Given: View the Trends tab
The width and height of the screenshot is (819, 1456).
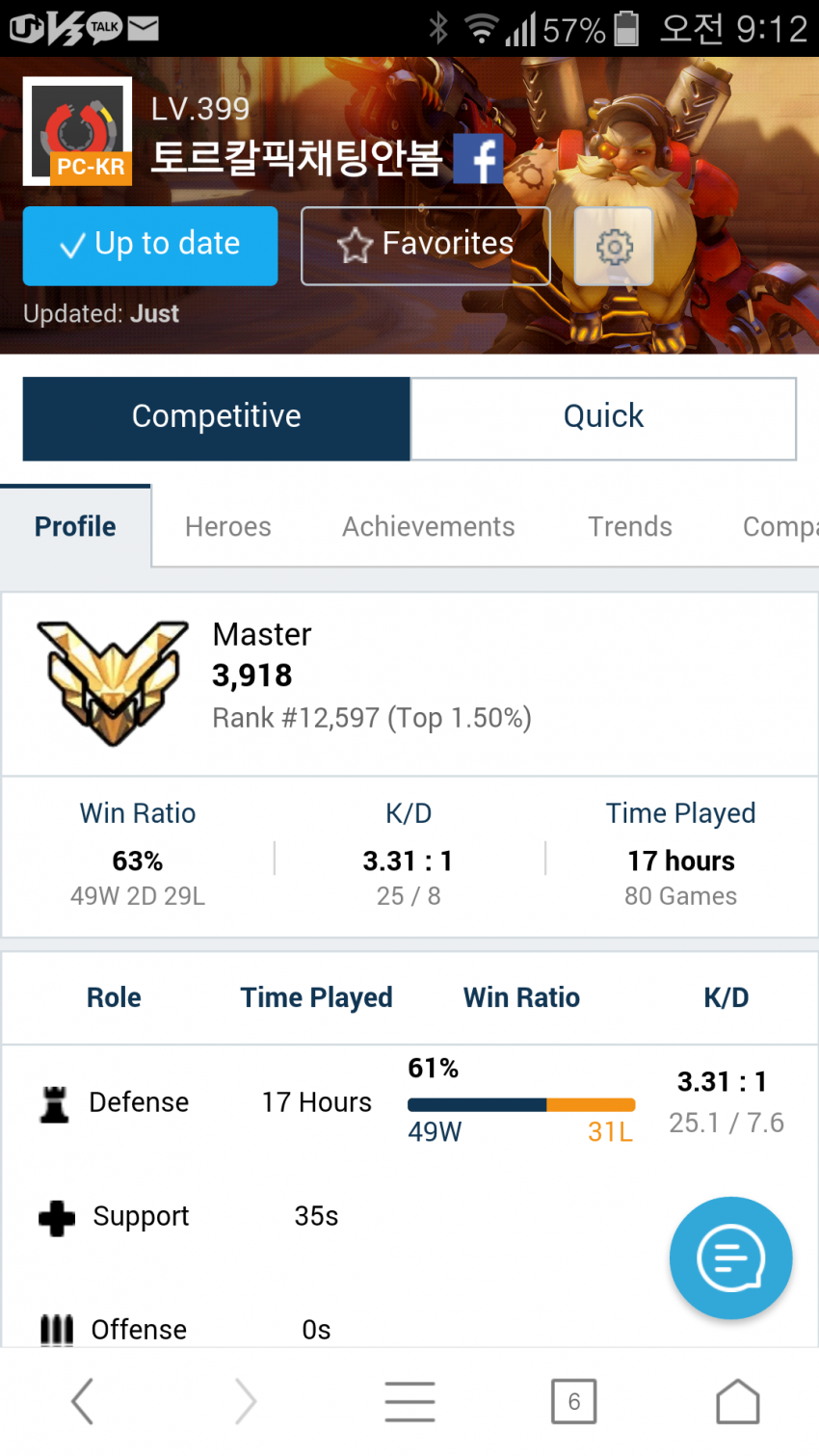Looking at the screenshot, I should coord(630,527).
